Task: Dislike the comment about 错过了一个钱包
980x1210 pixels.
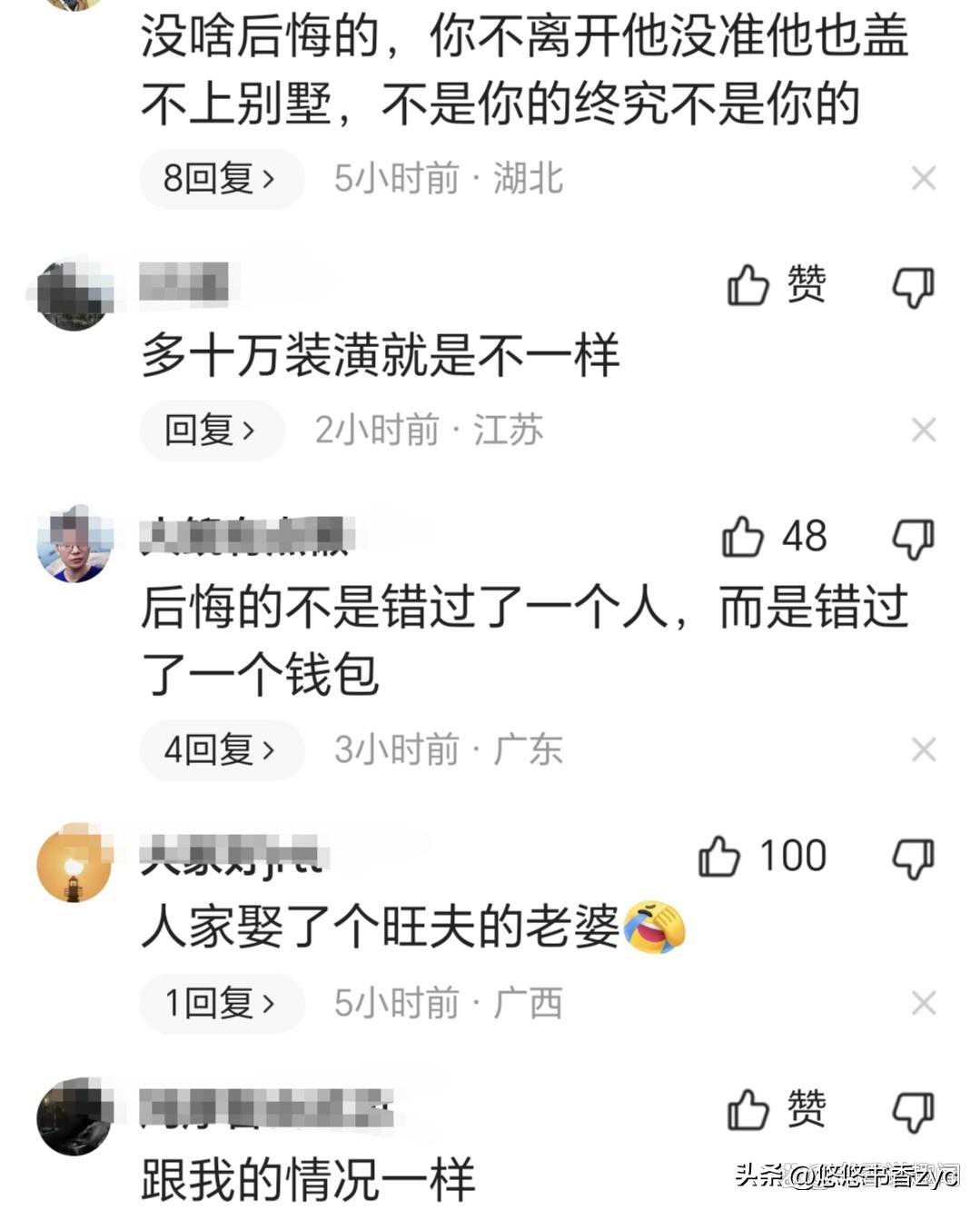Action: (x=912, y=538)
